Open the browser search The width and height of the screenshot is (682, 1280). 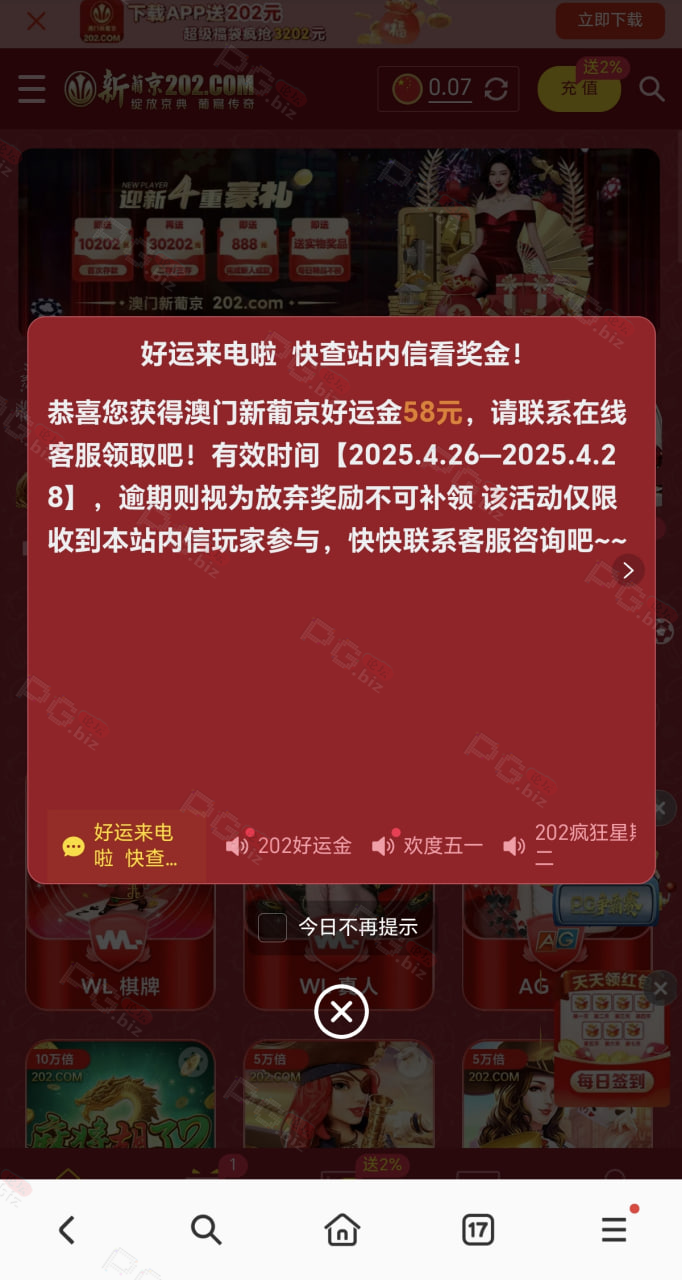(205, 1230)
